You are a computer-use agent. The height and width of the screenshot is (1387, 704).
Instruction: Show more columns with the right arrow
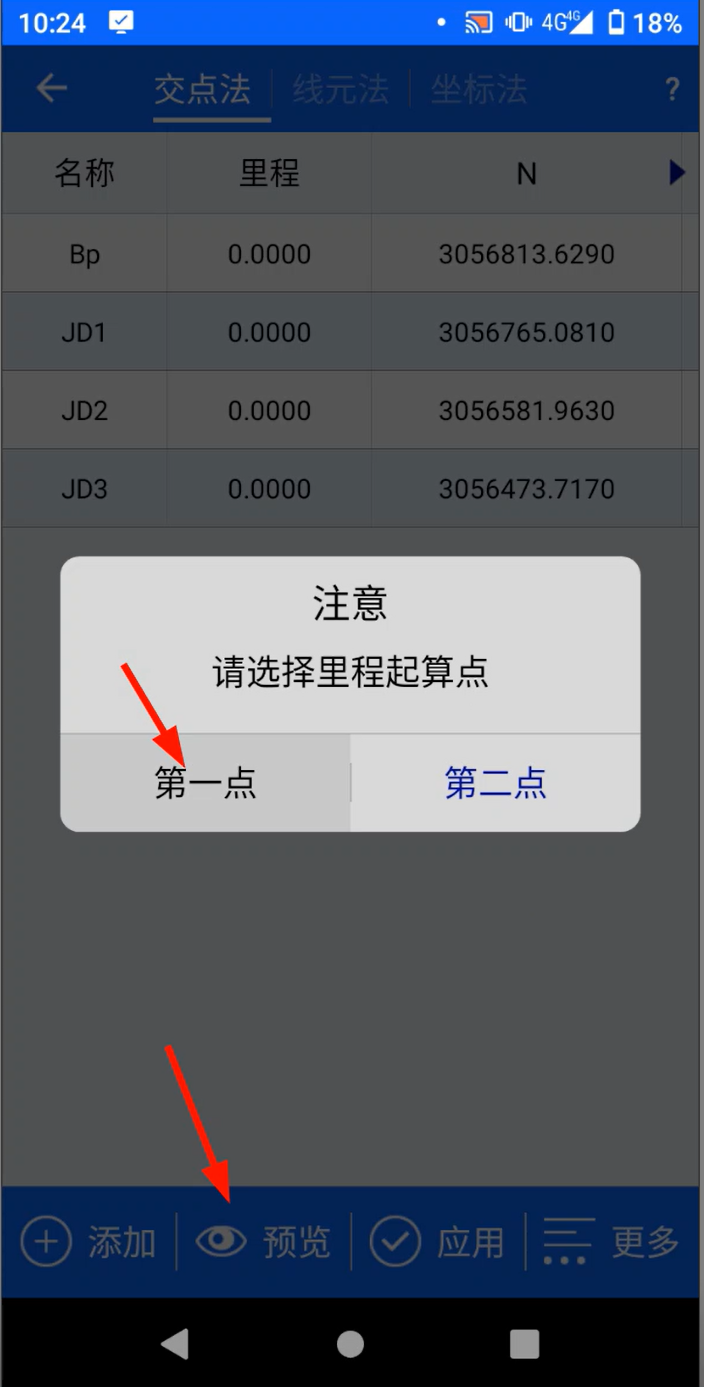point(677,173)
